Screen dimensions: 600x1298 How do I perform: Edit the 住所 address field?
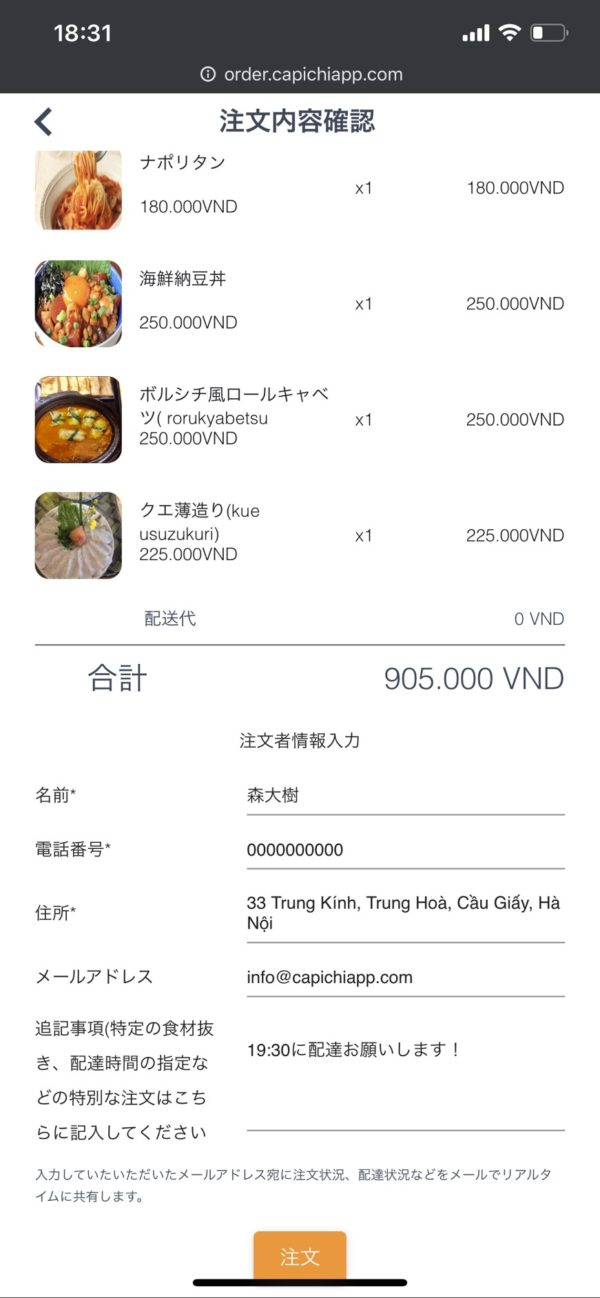405,913
